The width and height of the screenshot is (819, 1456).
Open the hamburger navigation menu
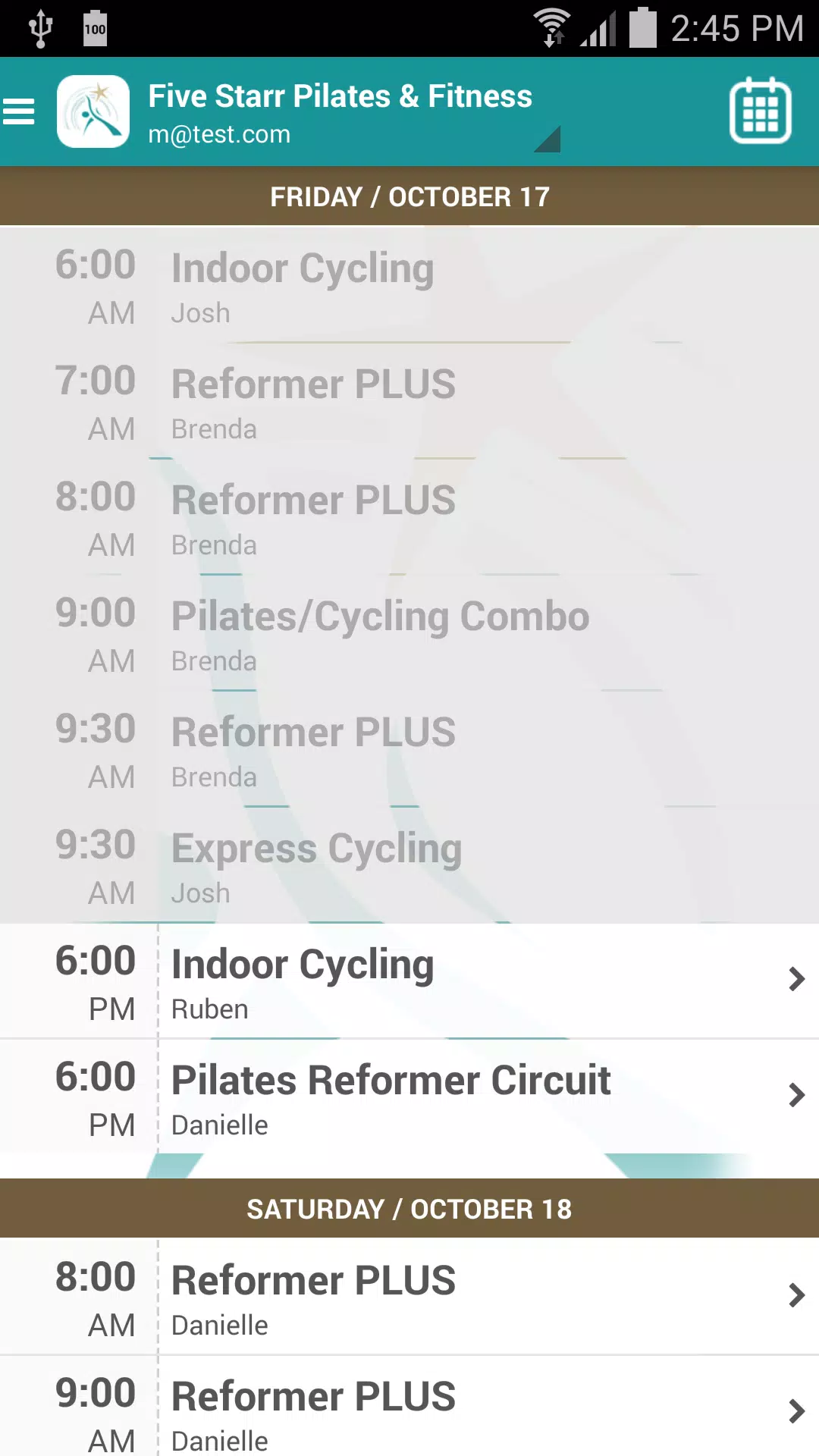coord(19,111)
